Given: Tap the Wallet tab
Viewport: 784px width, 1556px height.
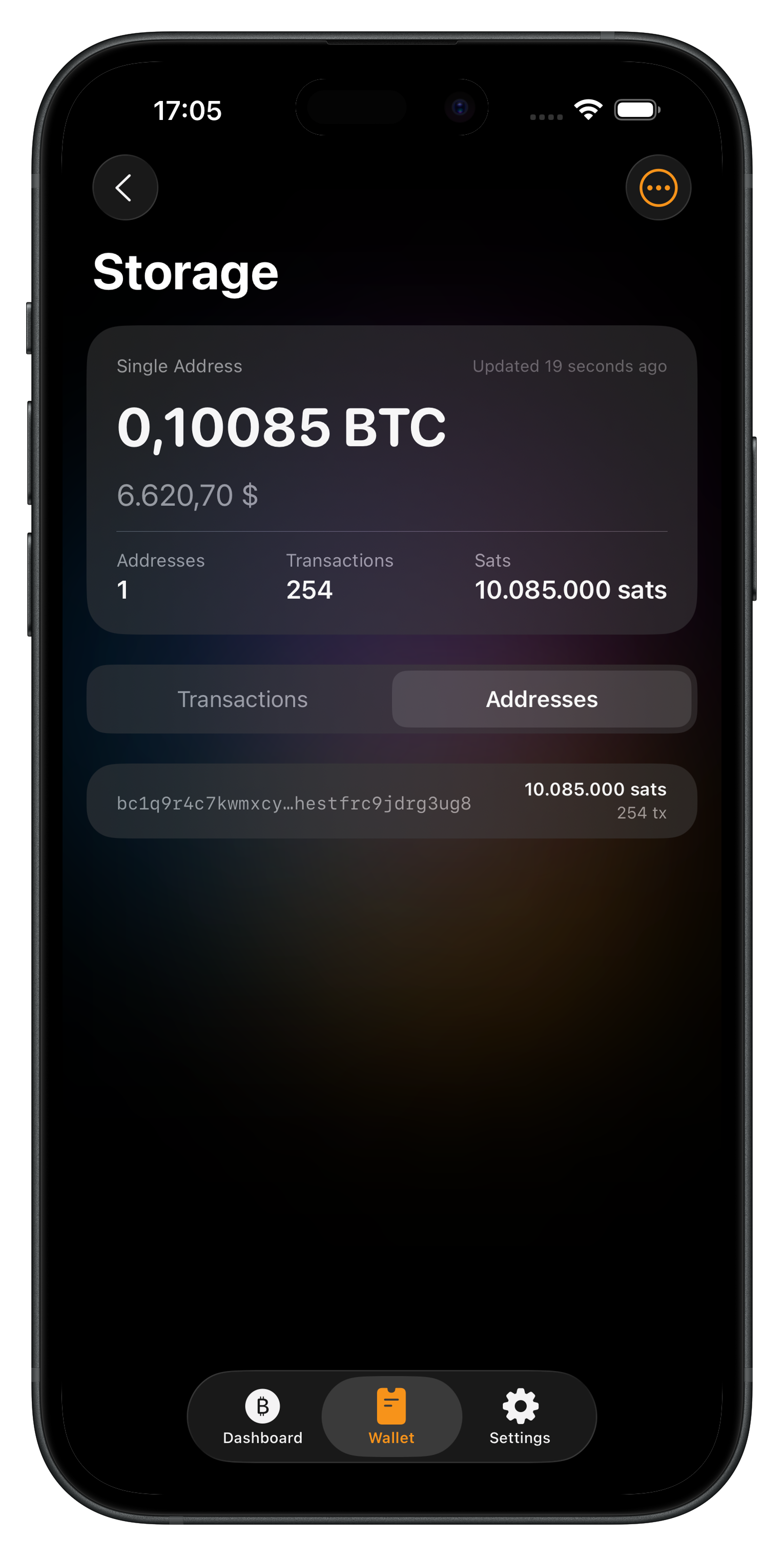Looking at the screenshot, I should pyautogui.click(x=391, y=1417).
